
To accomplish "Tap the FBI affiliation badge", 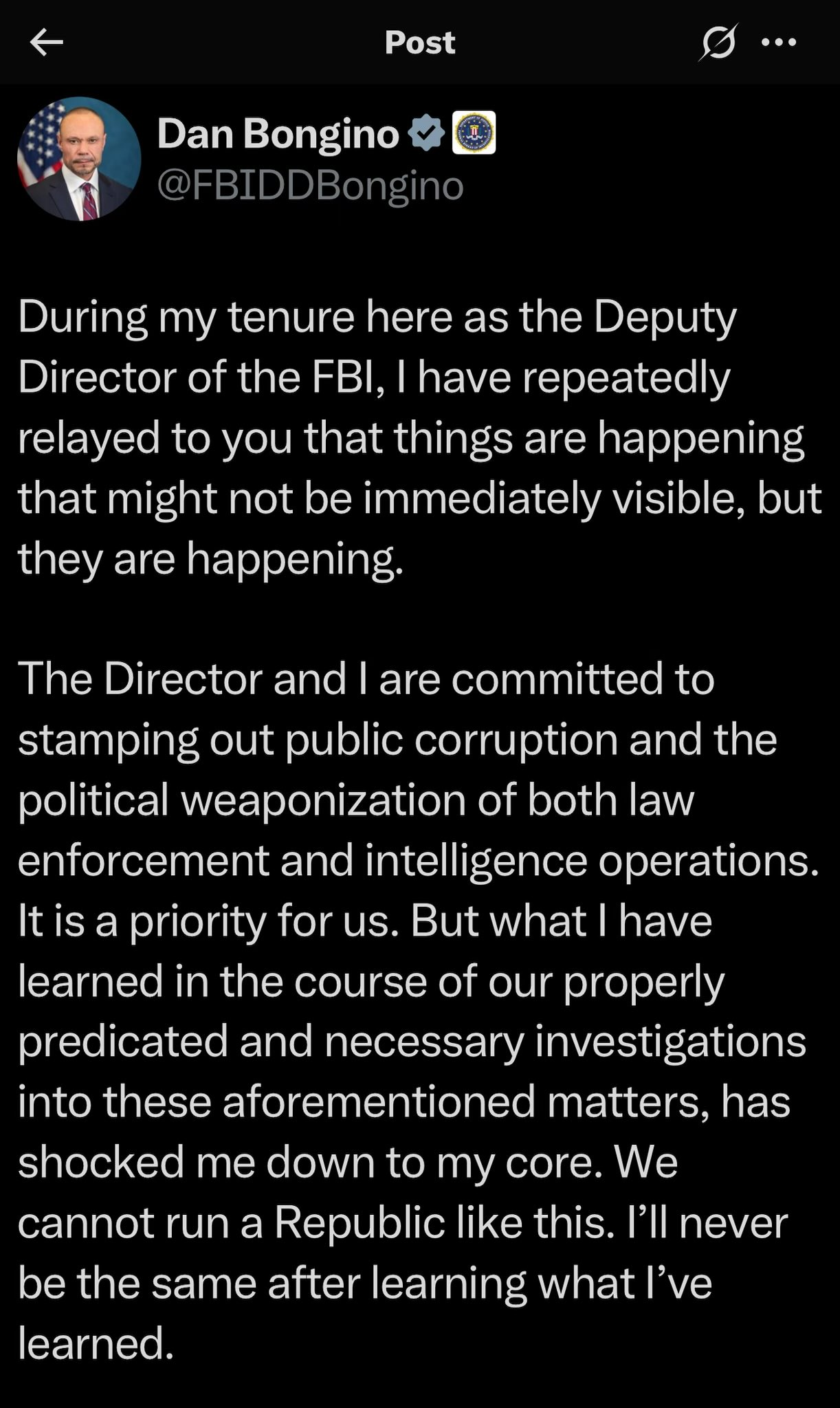I will (x=474, y=133).
